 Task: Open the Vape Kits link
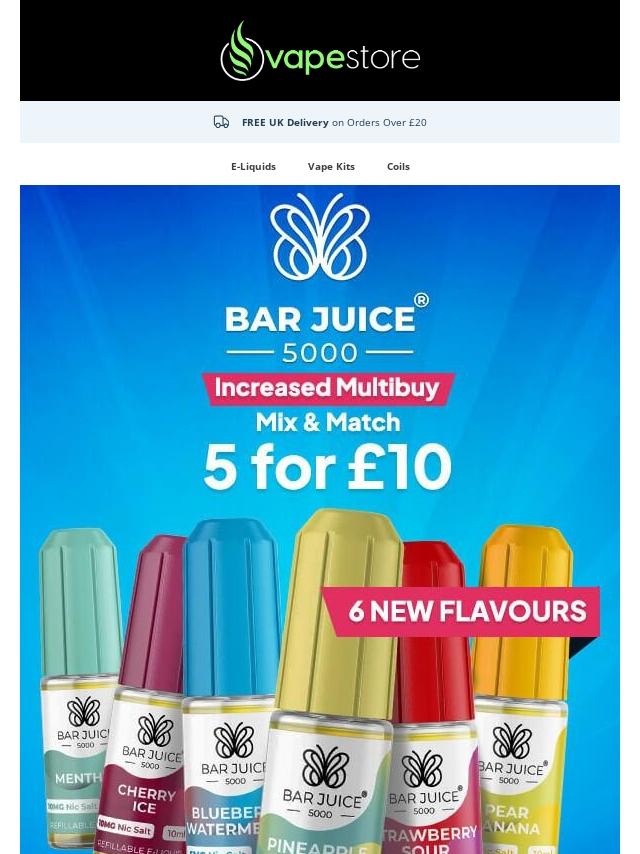tap(331, 166)
